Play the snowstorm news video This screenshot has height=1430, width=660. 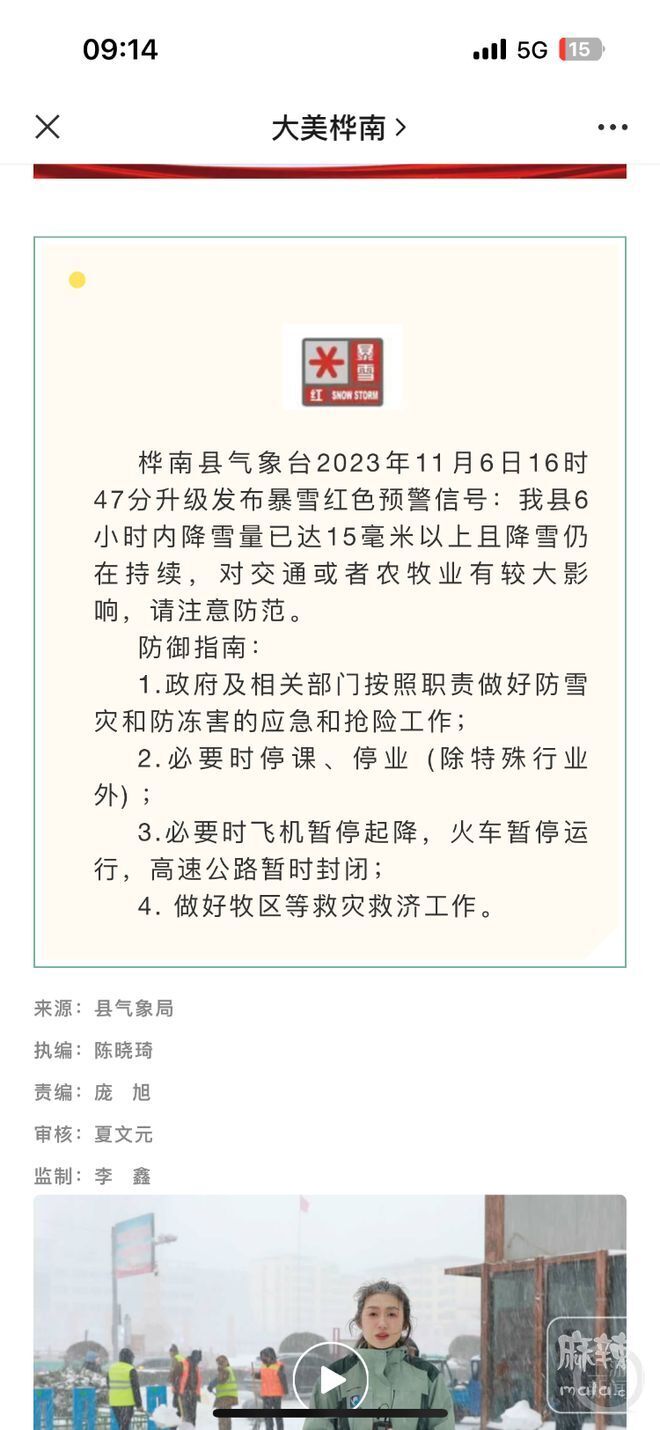tap(330, 1378)
